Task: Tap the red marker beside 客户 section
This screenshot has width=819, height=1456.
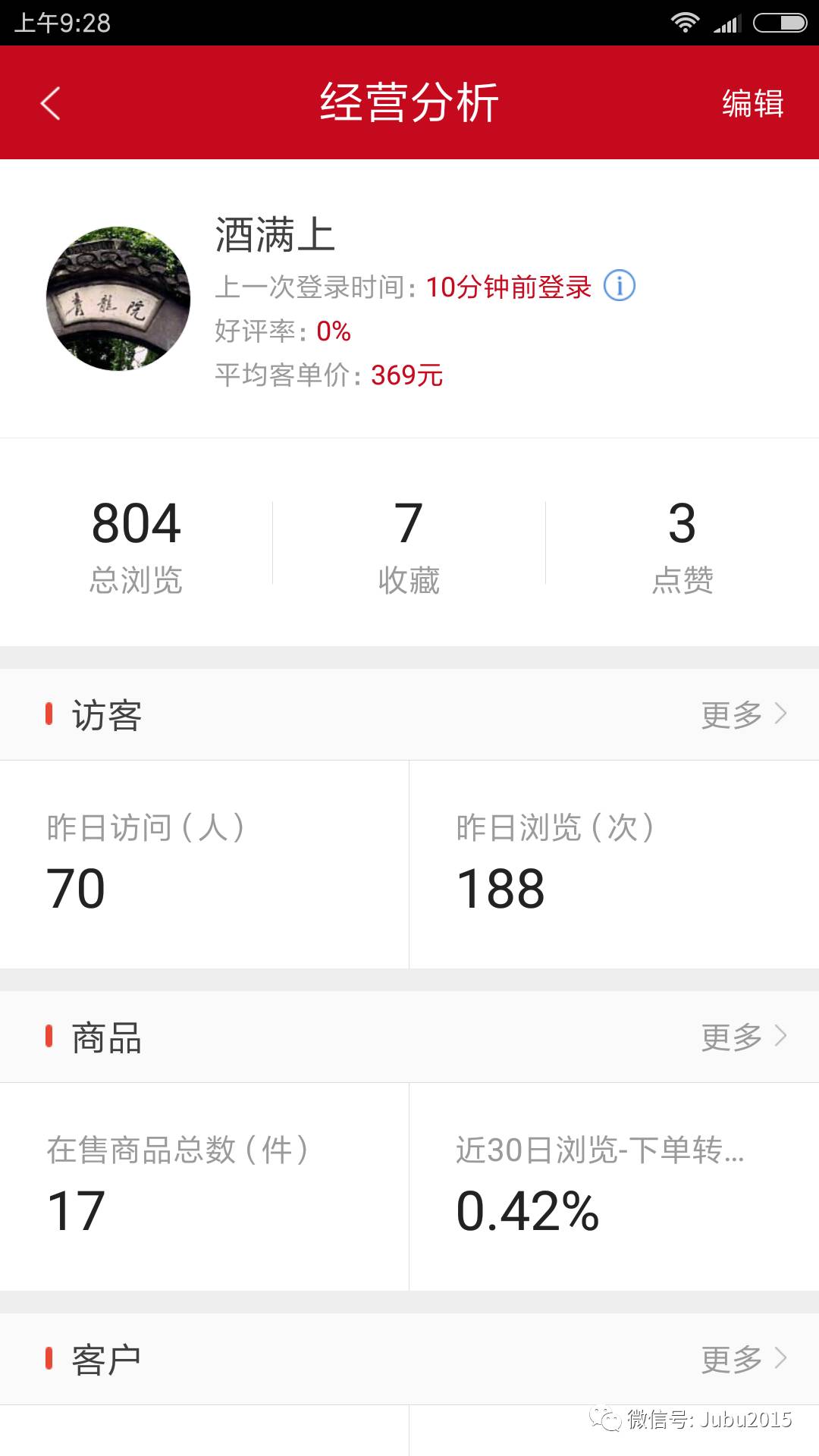Action: click(50, 1354)
